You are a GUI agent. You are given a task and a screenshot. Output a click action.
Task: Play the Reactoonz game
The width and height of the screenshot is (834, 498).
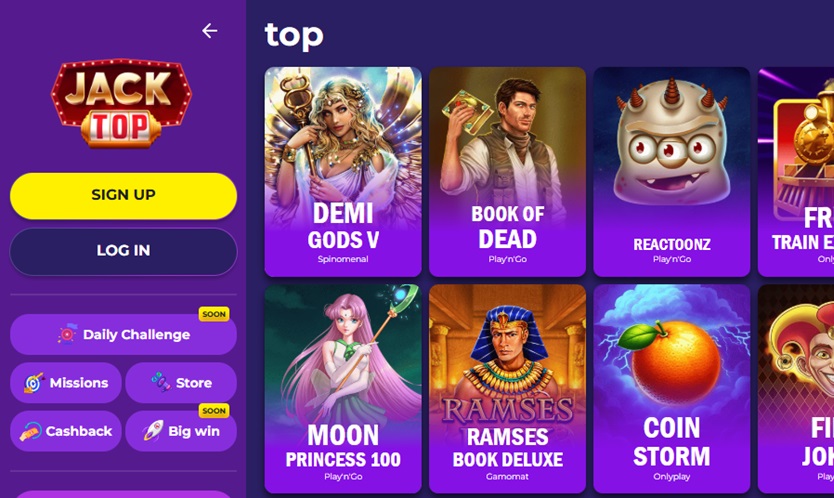[671, 171]
